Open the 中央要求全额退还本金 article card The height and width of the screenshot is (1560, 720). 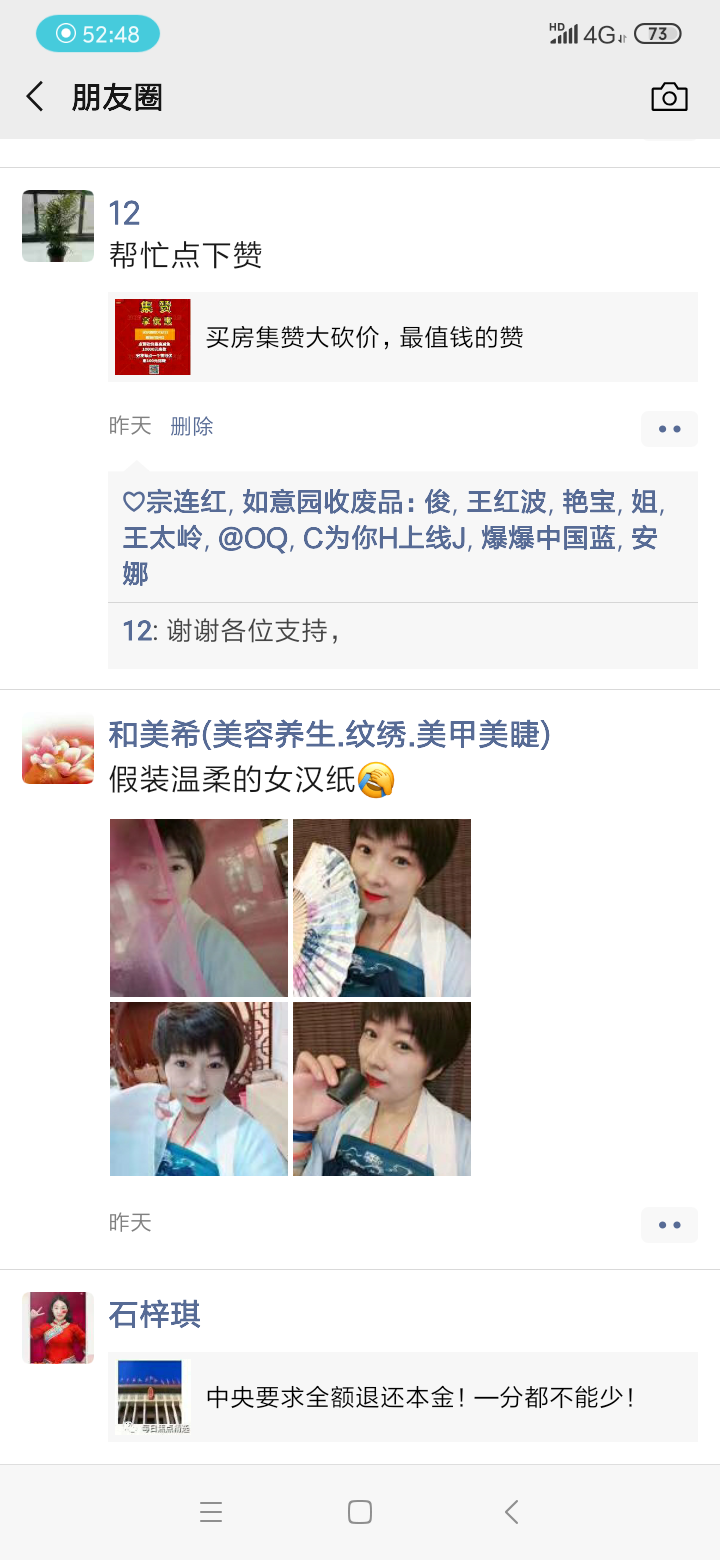coord(403,1397)
